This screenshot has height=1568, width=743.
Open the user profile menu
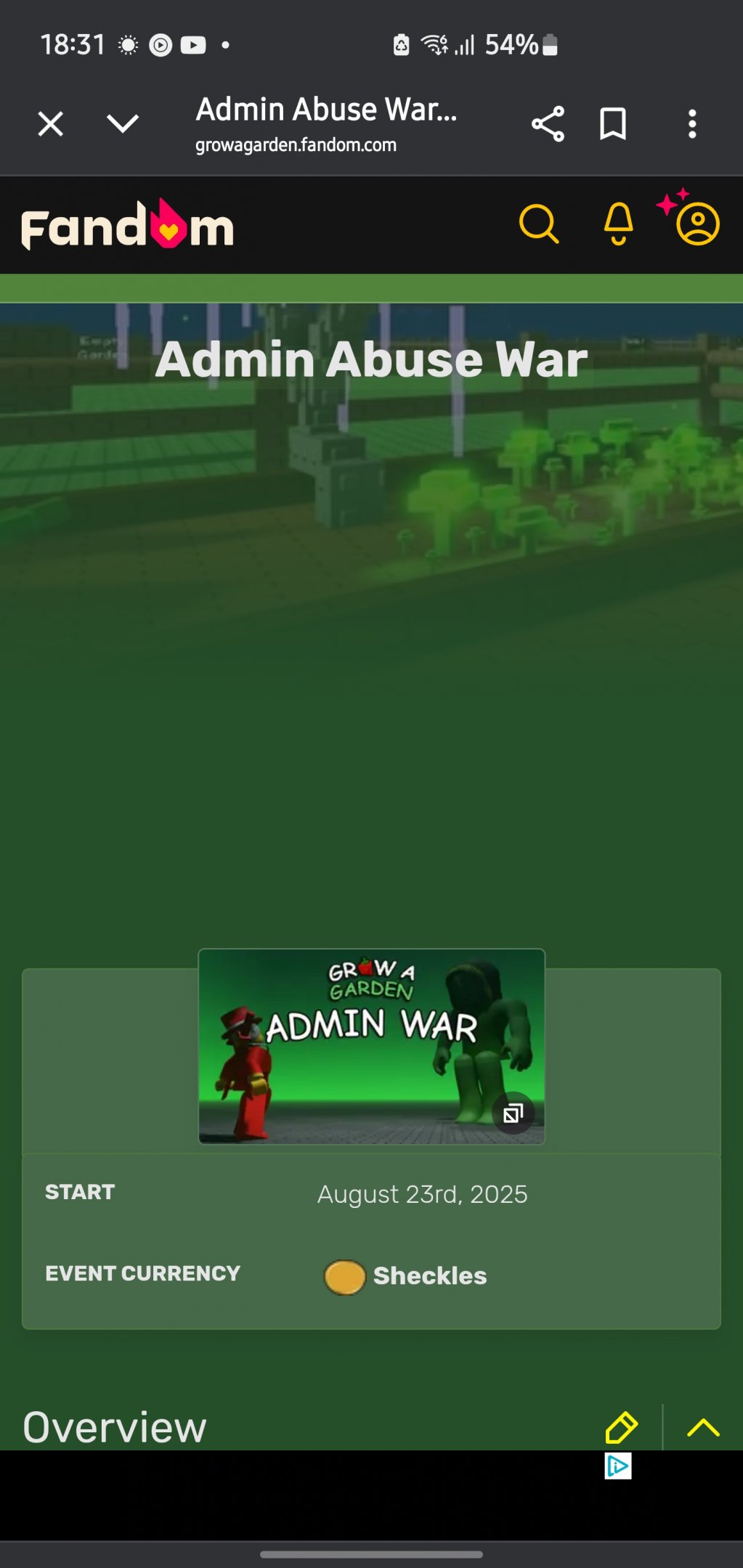[697, 224]
